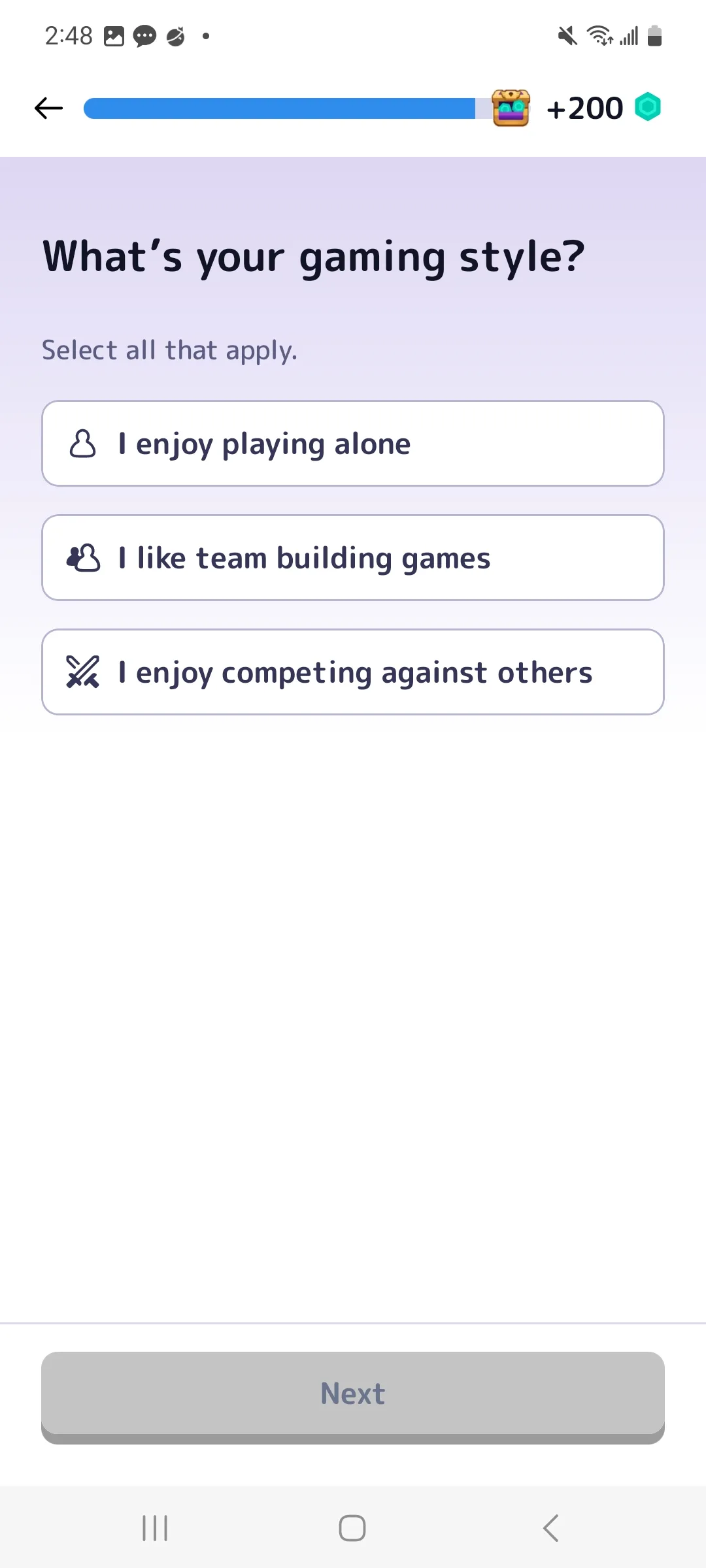The height and width of the screenshot is (1568, 706).
Task: Open recent apps from navigation bar
Action: [x=155, y=1528]
